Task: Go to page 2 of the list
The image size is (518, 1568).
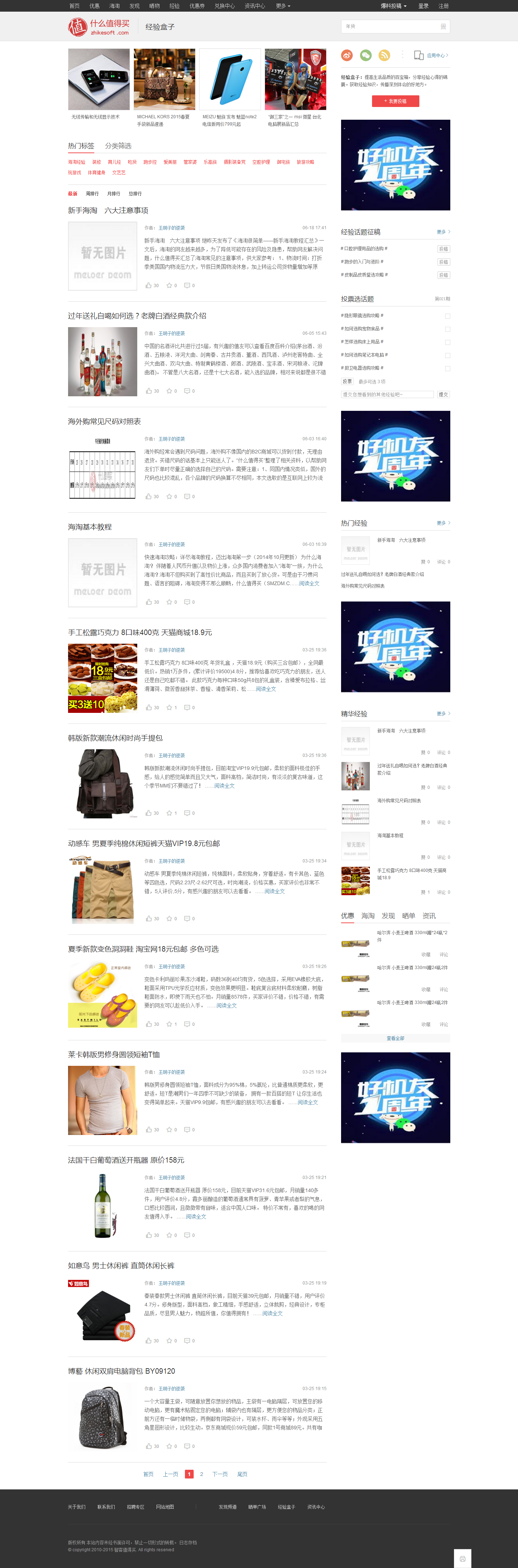Action: (201, 1474)
